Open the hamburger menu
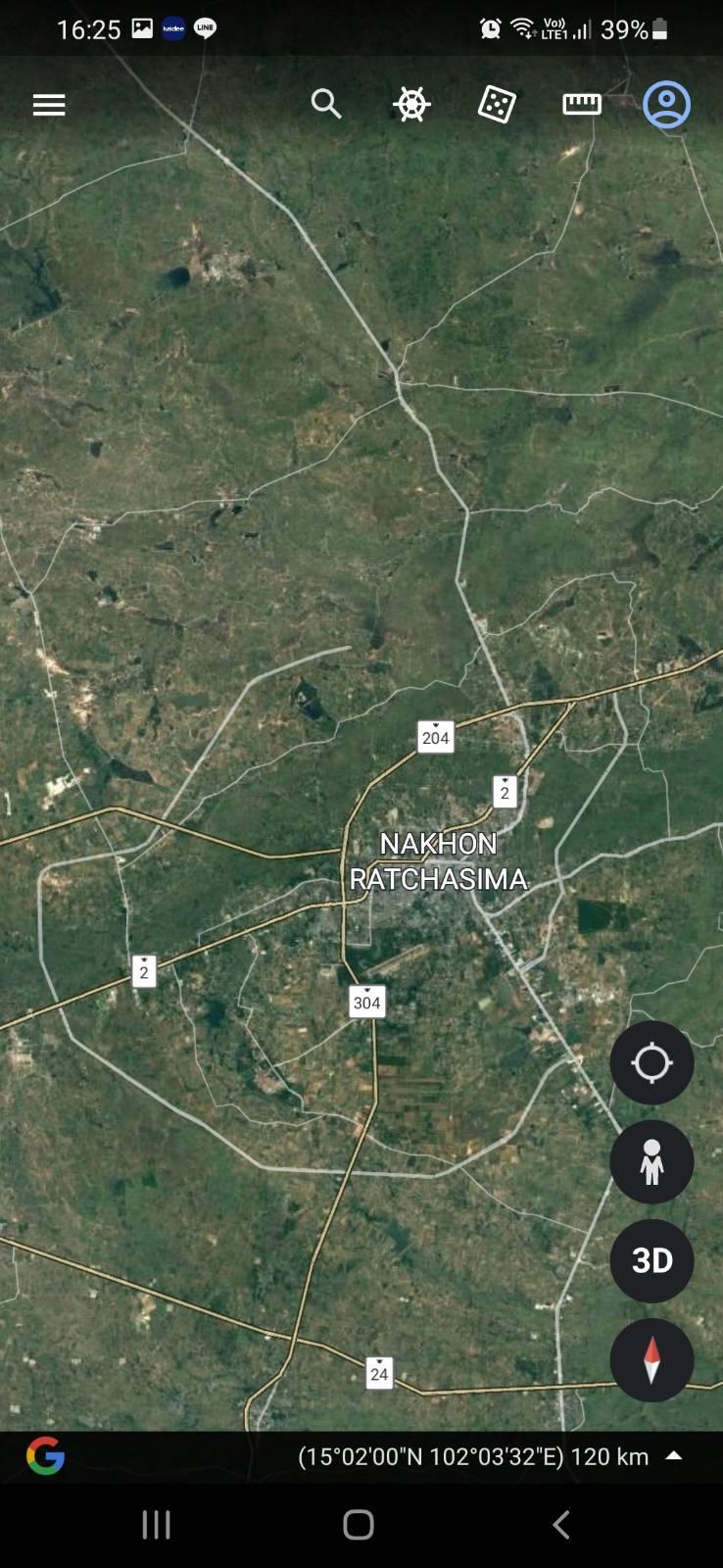 pos(49,105)
